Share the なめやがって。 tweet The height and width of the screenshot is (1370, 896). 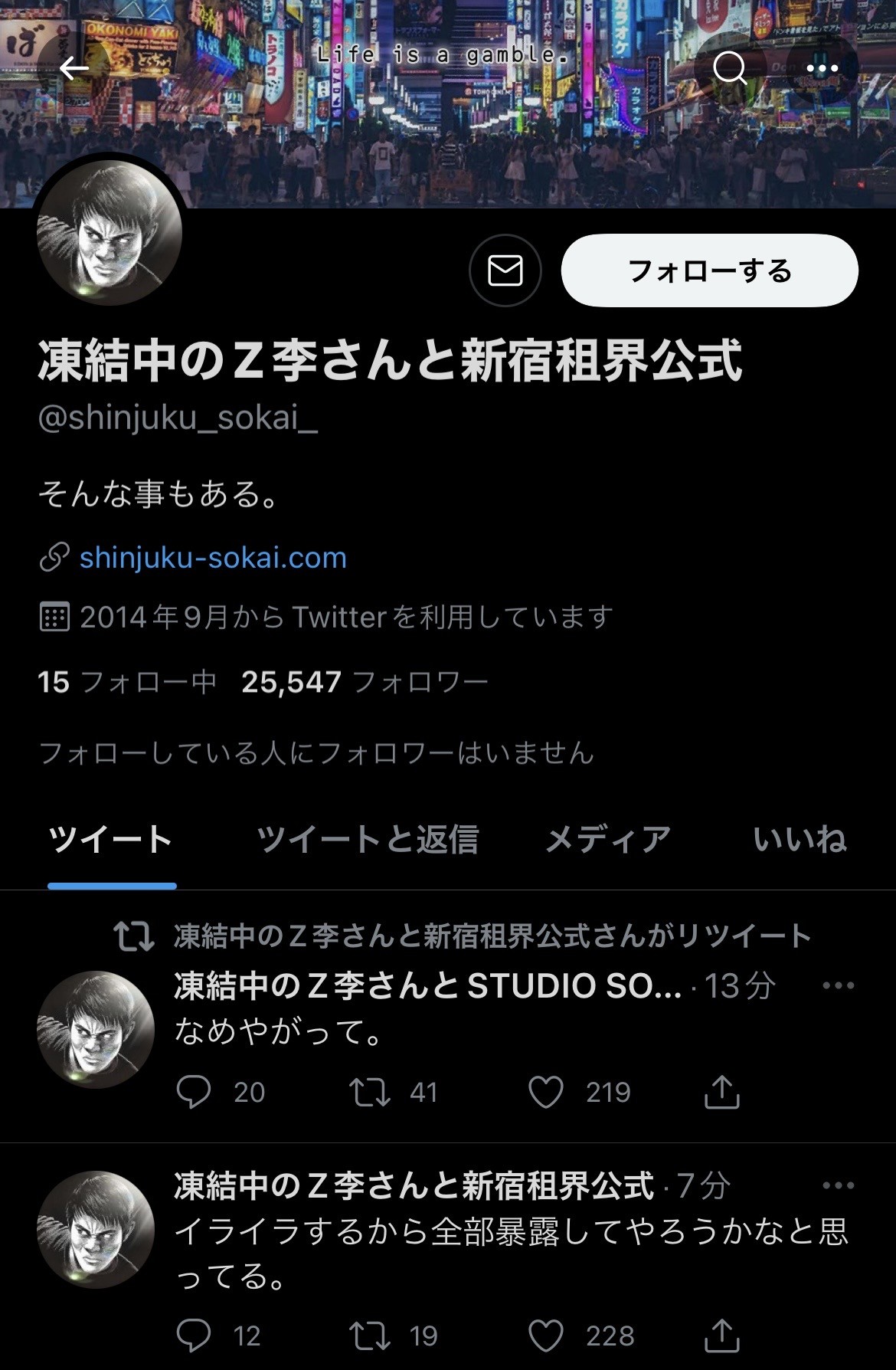721,1092
